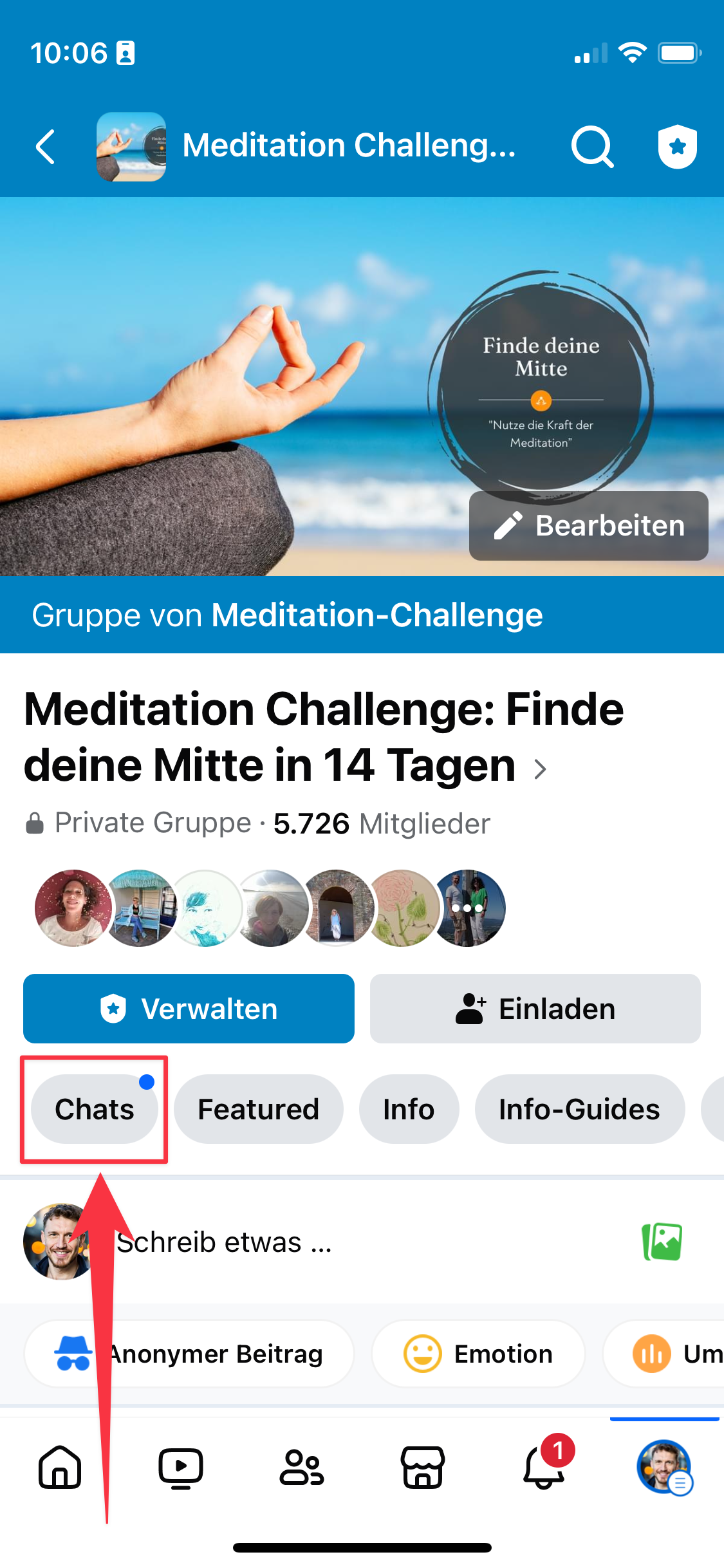Search within the group
This screenshot has width=724, height=1568.
(x=592, y=147)
